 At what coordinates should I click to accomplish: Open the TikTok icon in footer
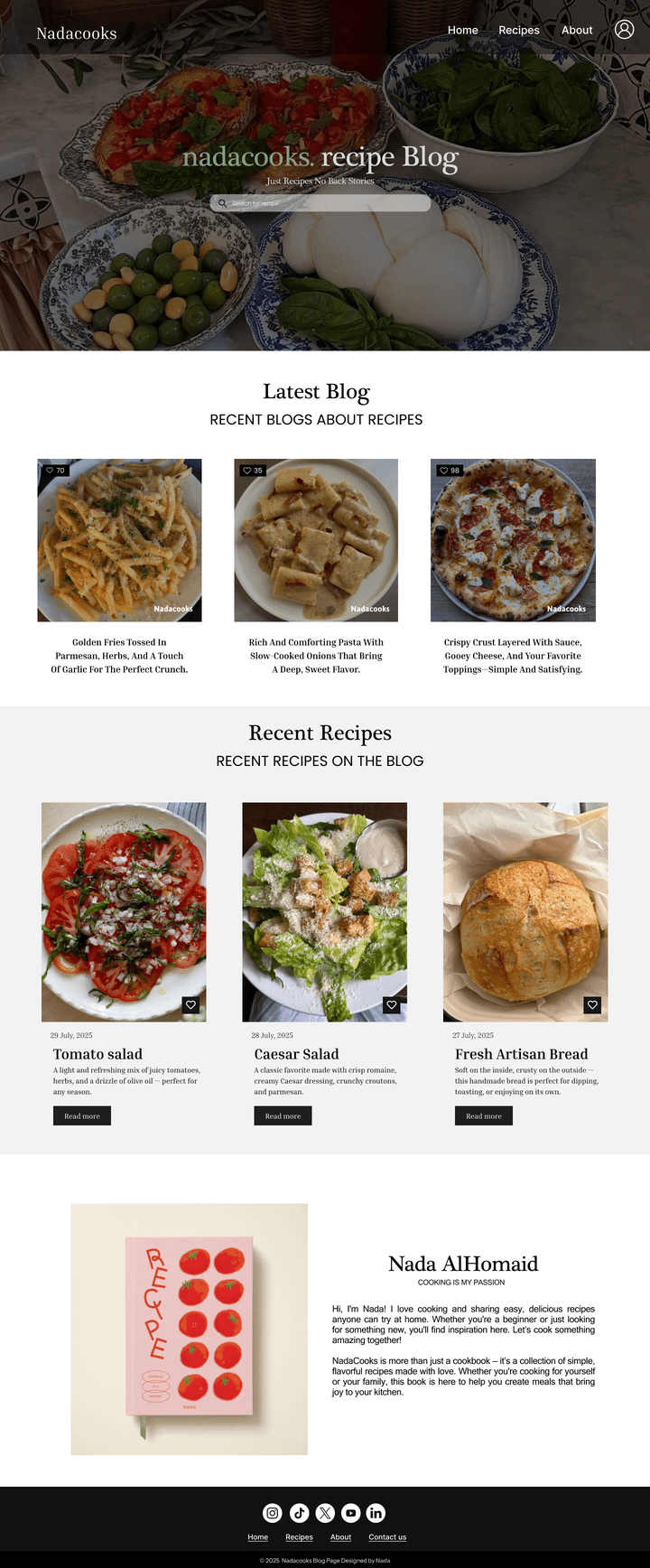click(x=299, y=1513)
